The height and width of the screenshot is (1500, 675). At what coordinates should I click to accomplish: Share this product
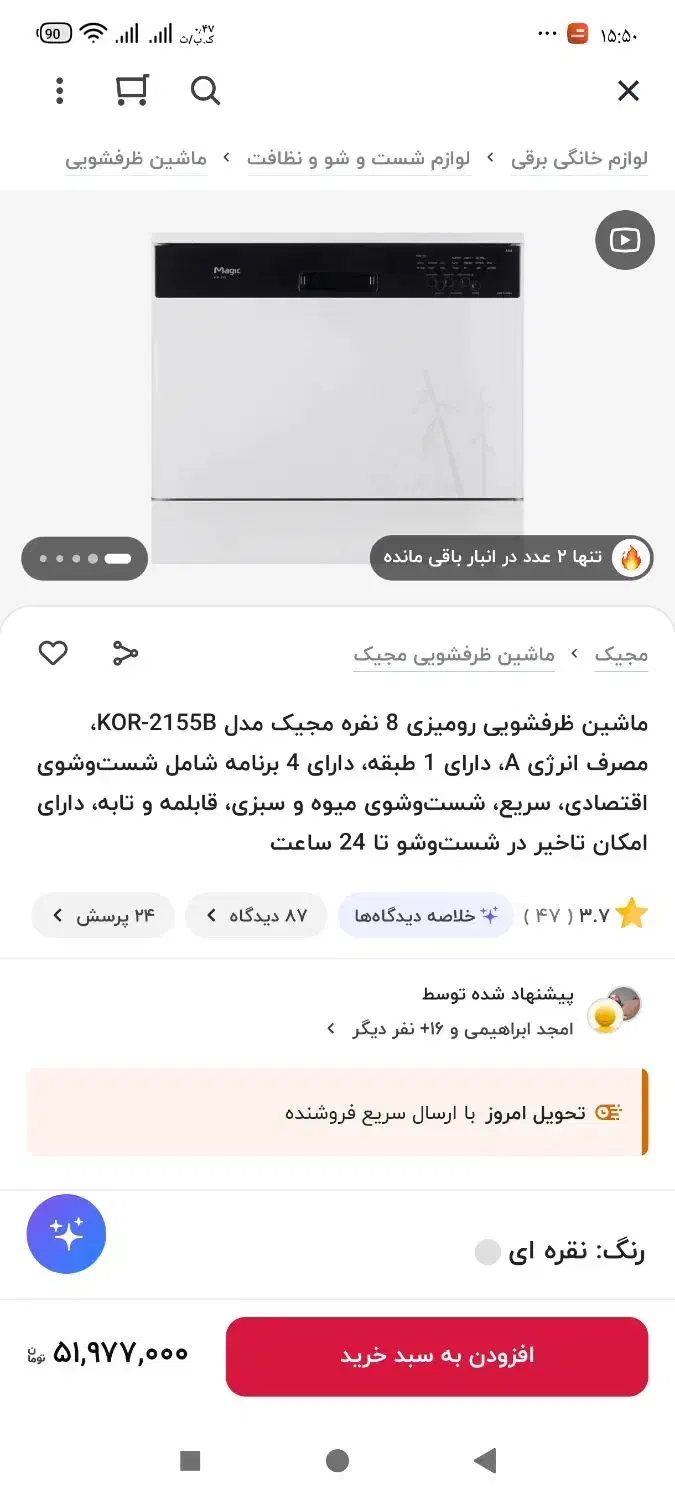coord(125,654)
